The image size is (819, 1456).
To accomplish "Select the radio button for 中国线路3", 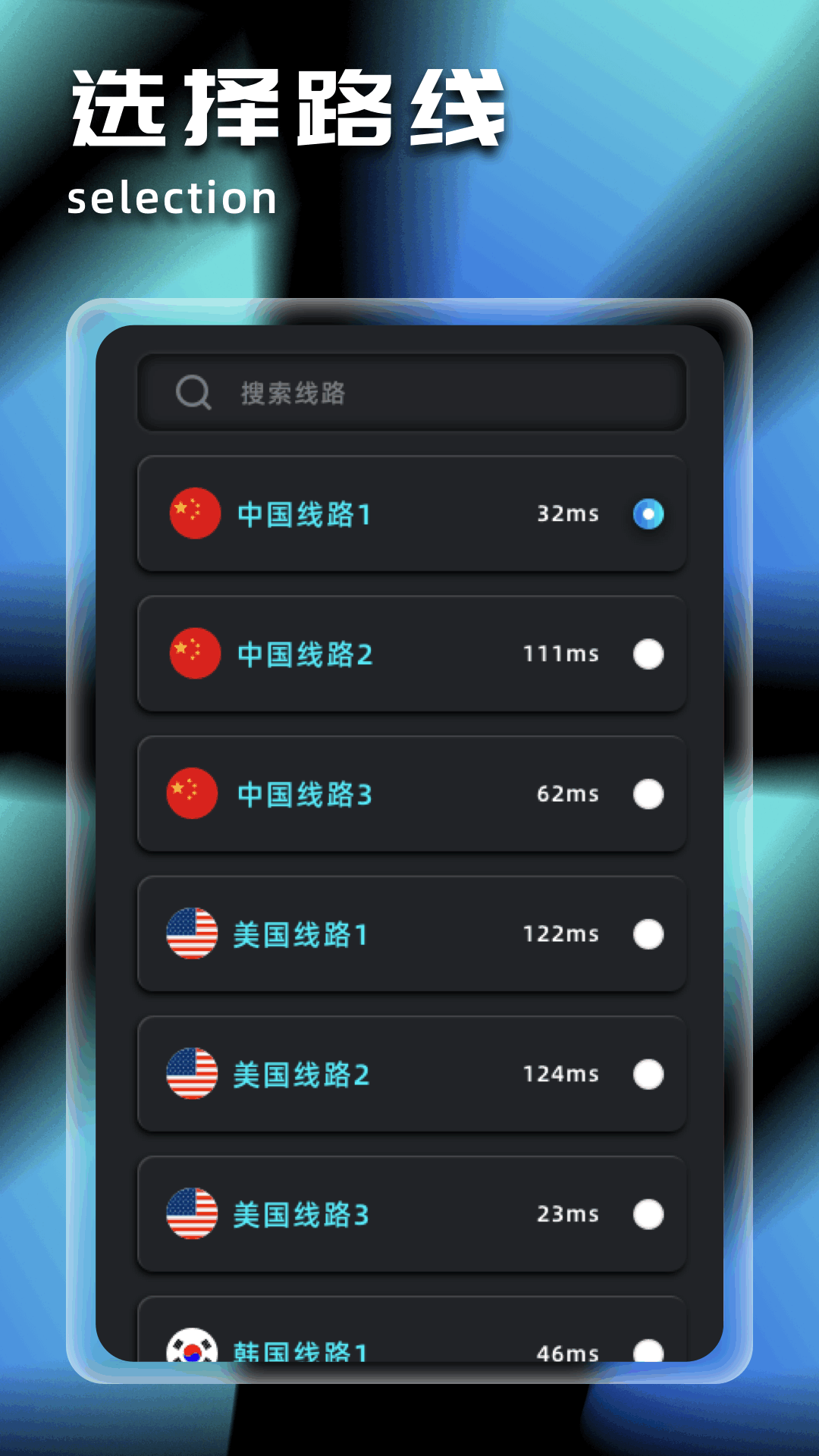I will point(648,794).
